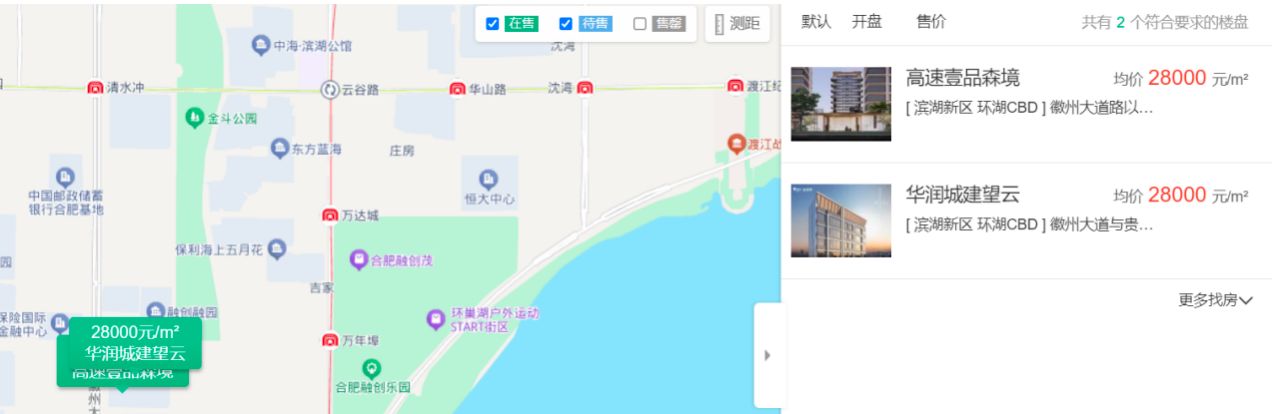The width and height of the screenshot is (1278, 414).
Task: Collapse the side panel with the arrow
Action: [x=767, y=355]
